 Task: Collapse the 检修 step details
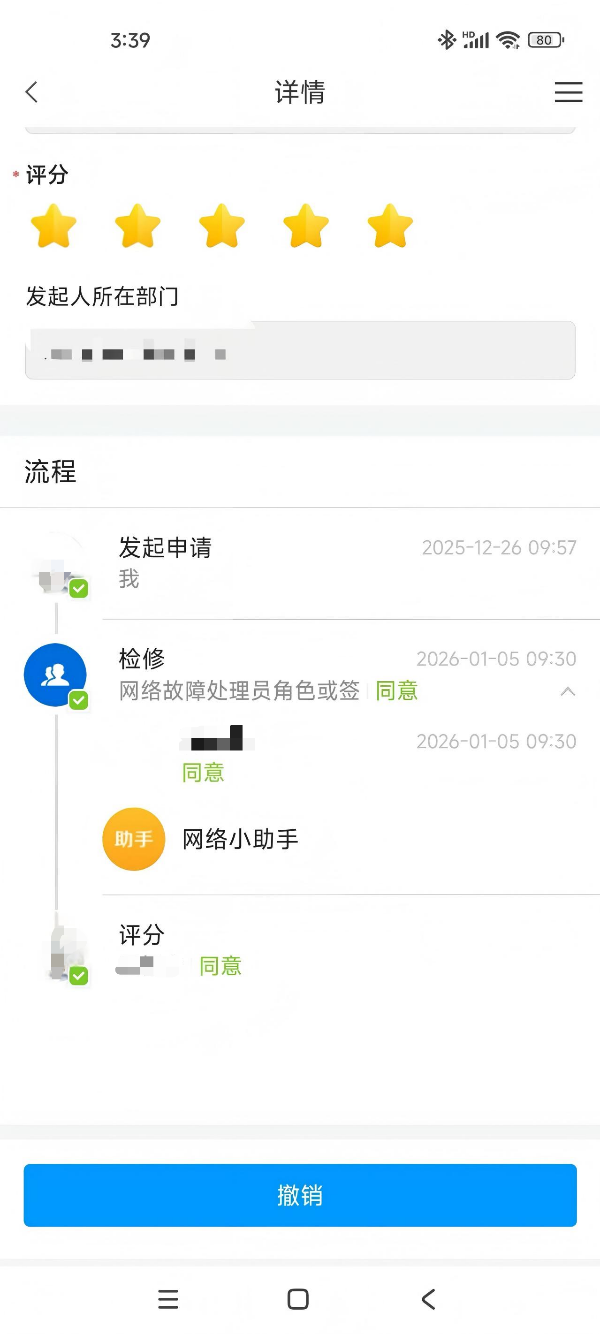567,691
